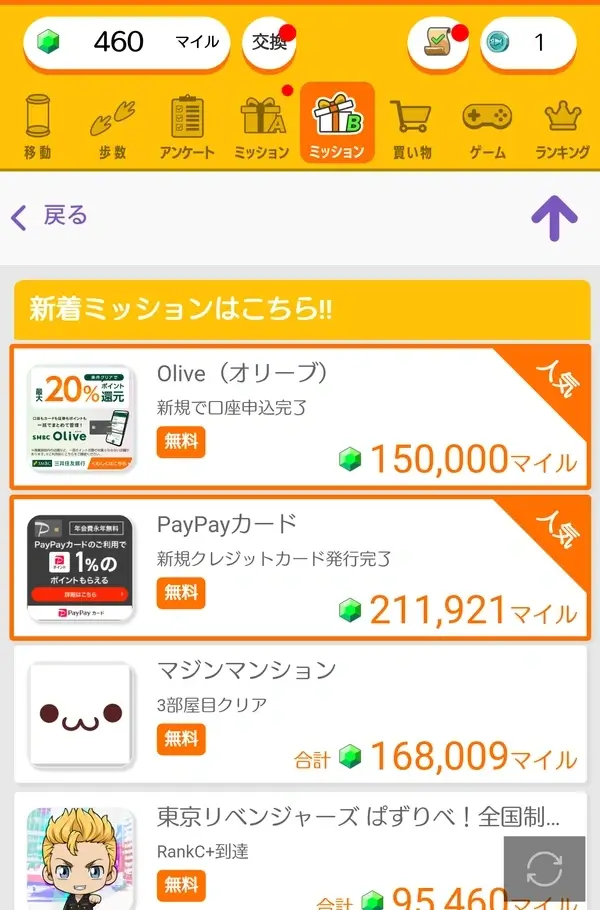Switch to the 歩数 tab
The image size is (600, 910).
click(112, 127)
